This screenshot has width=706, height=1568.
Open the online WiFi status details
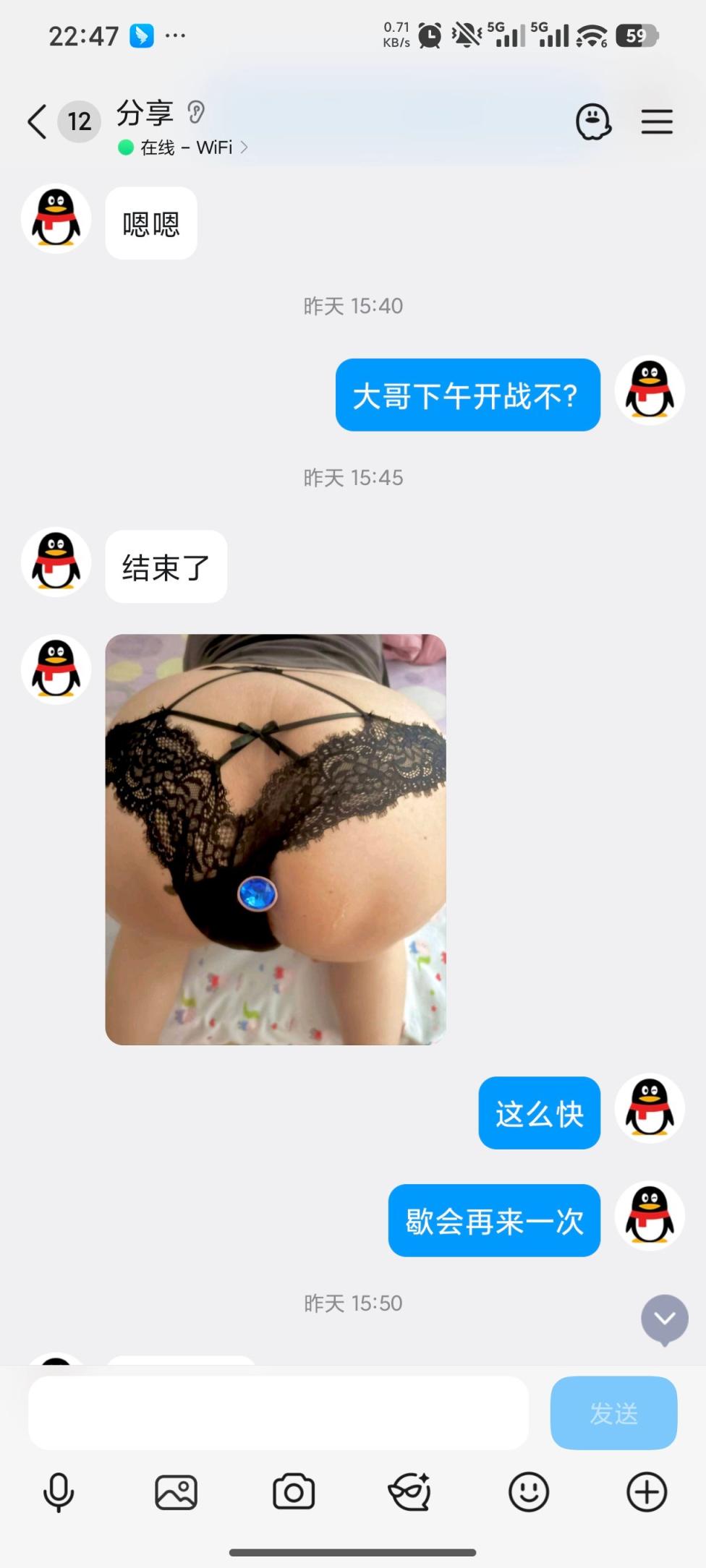tap(183, 147)
